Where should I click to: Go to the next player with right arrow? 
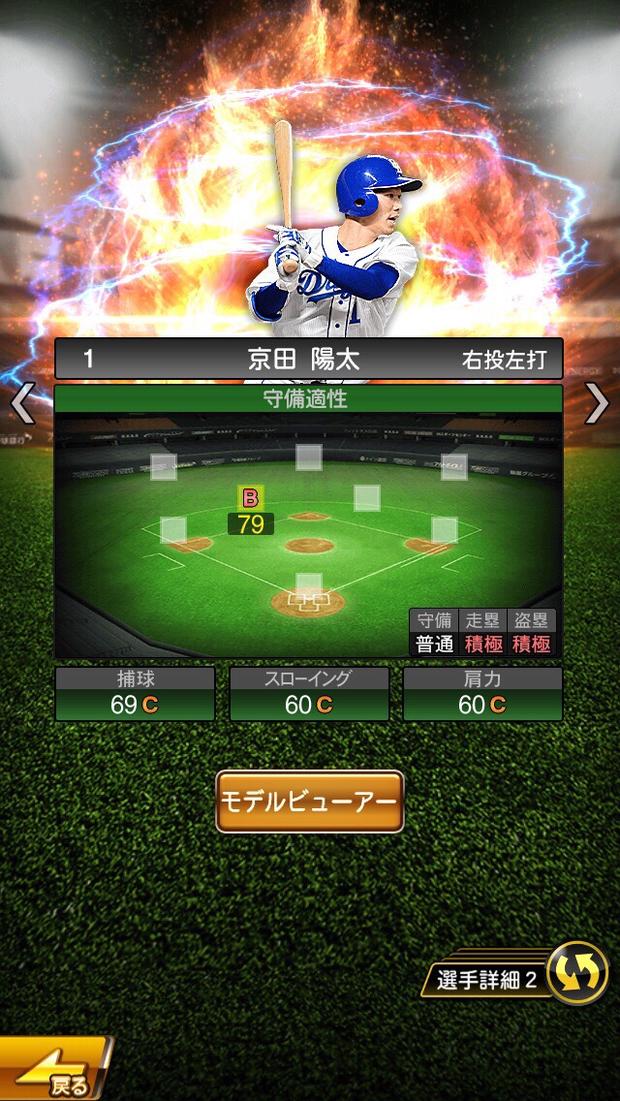597,403
